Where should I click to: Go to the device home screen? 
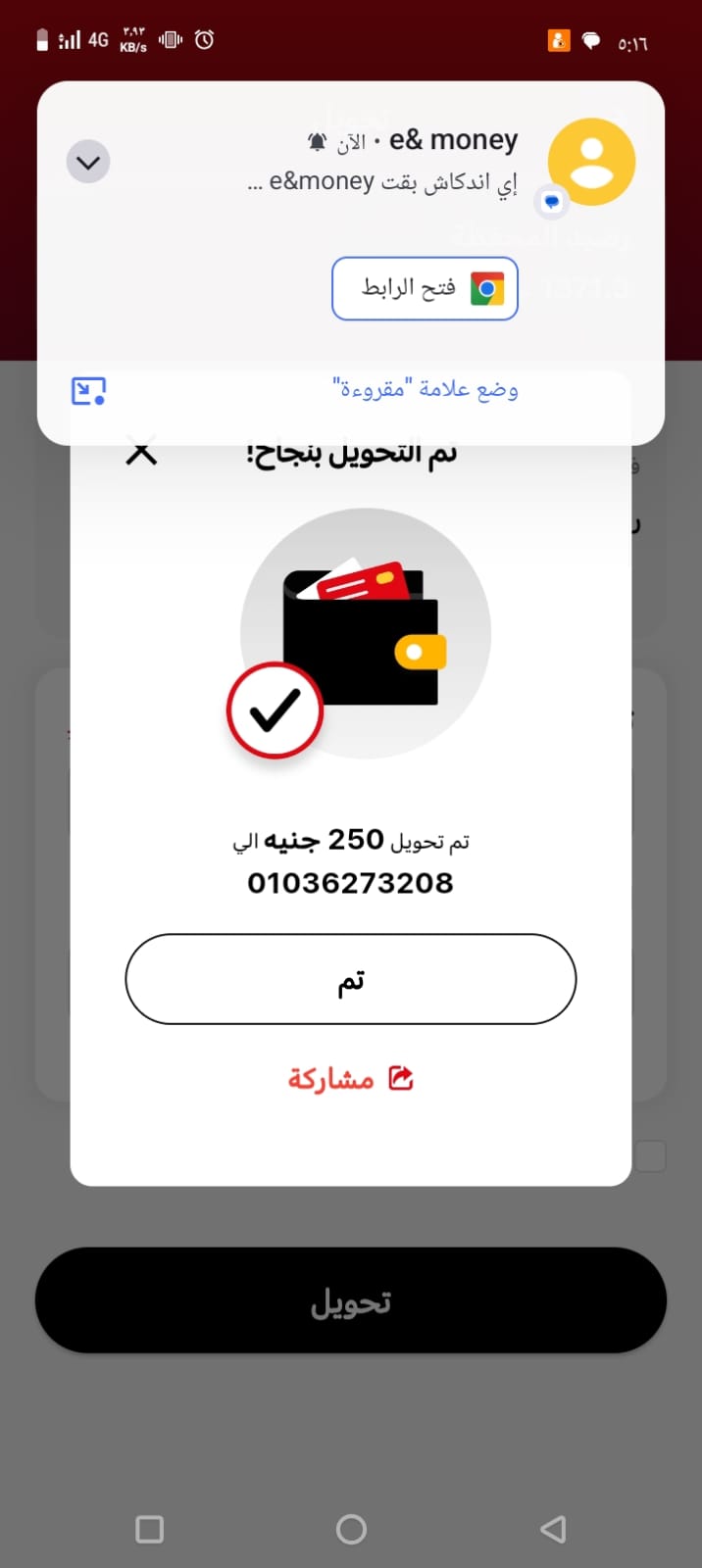pyautogui.click(x=350, y=1529)
